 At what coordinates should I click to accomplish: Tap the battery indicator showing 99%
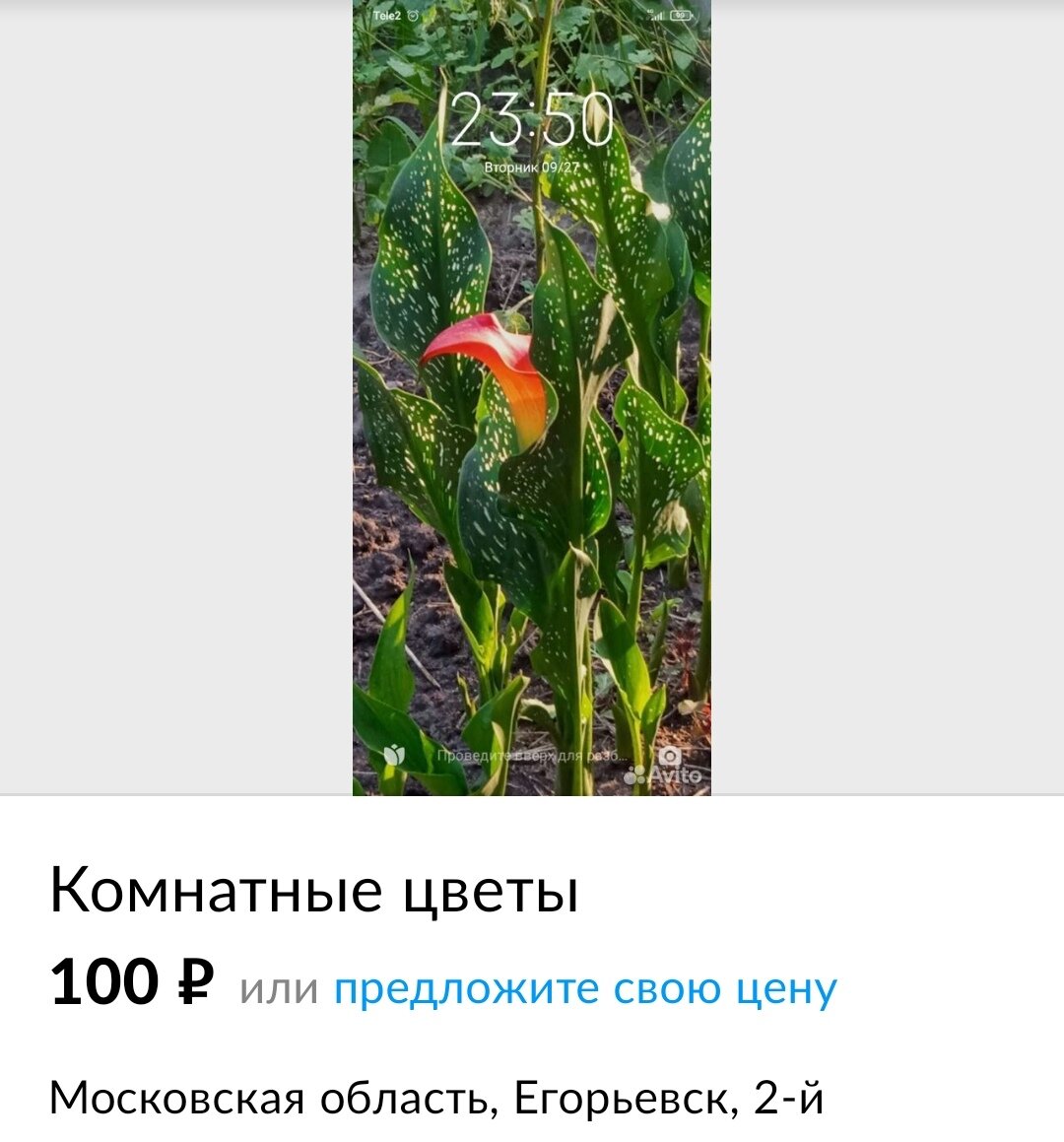point(679,16)
